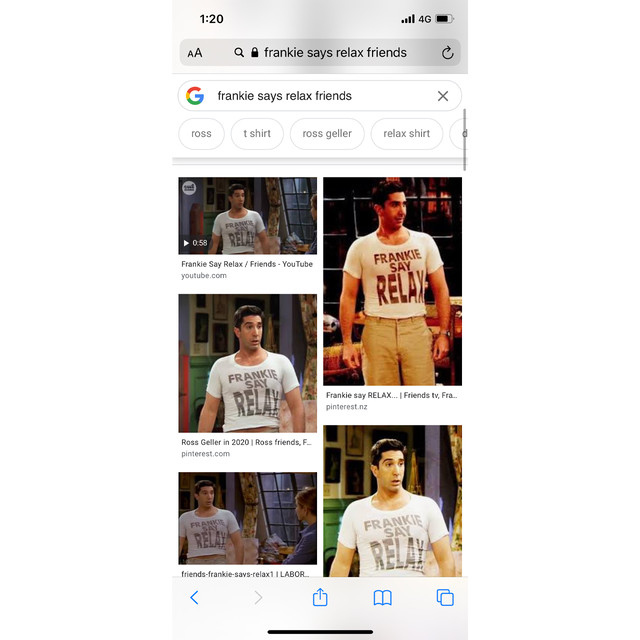Reload the page
Screen dimensions: 640x640
click(x=447, y=53)
